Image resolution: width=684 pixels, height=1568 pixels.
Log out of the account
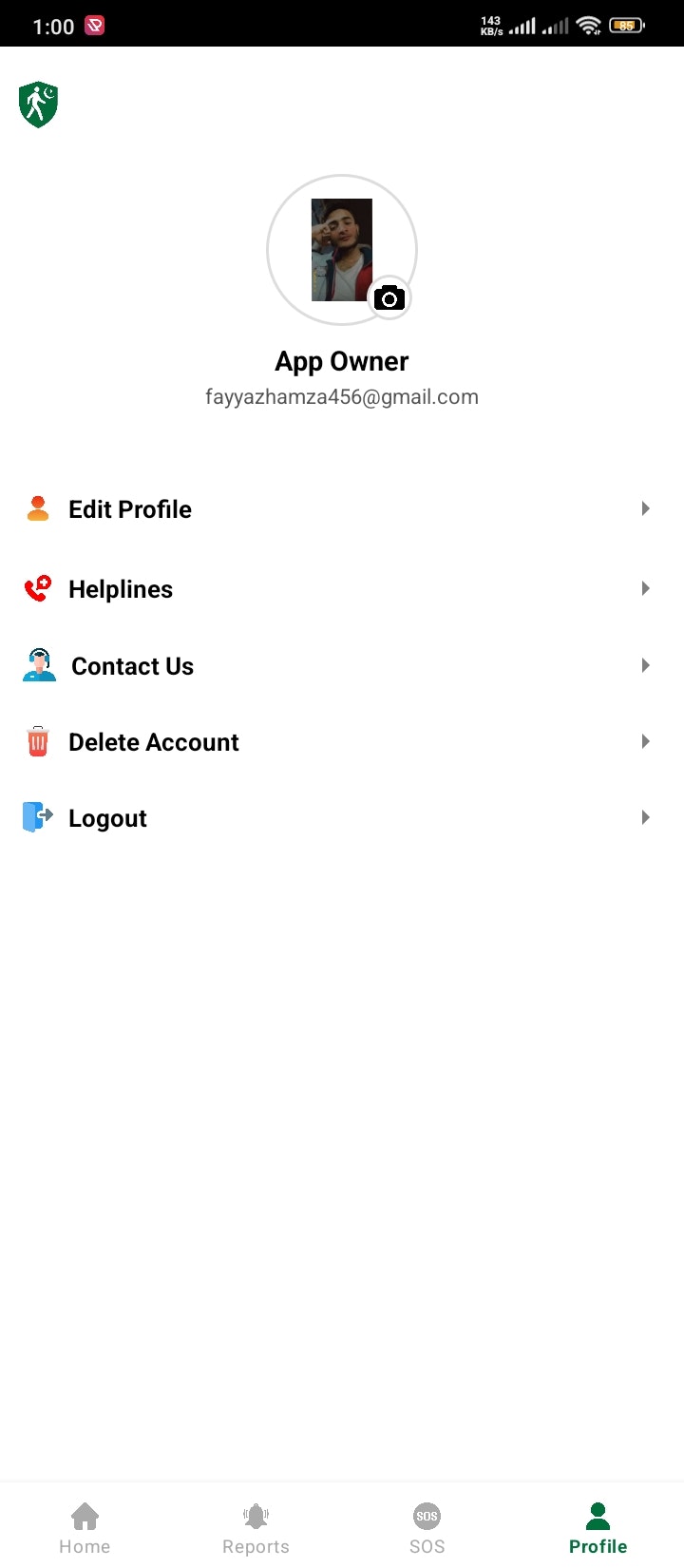click(107, 818)
